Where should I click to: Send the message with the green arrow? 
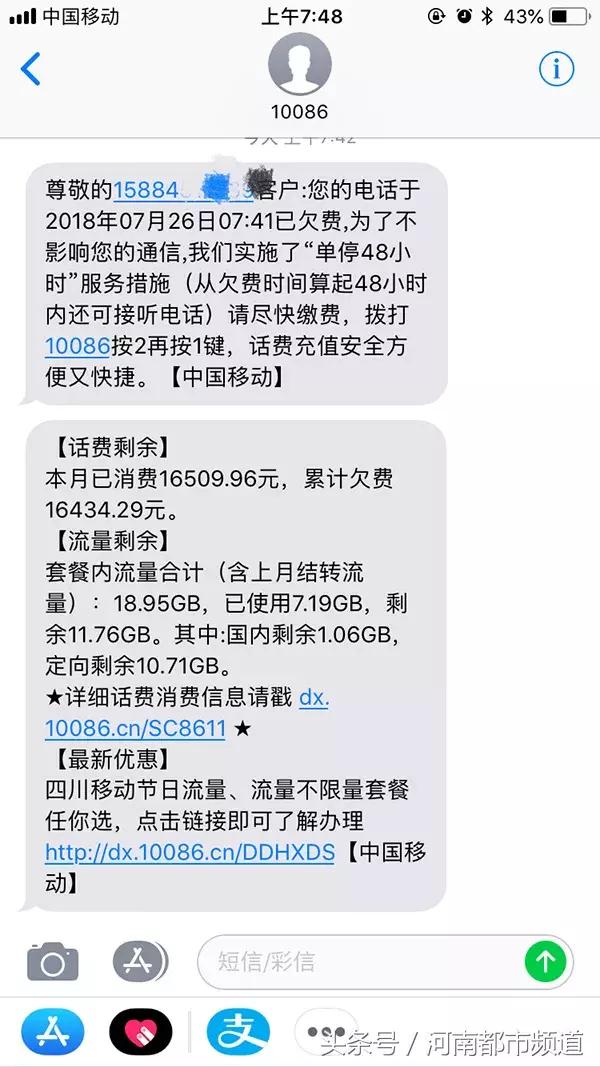pos(546,962)
